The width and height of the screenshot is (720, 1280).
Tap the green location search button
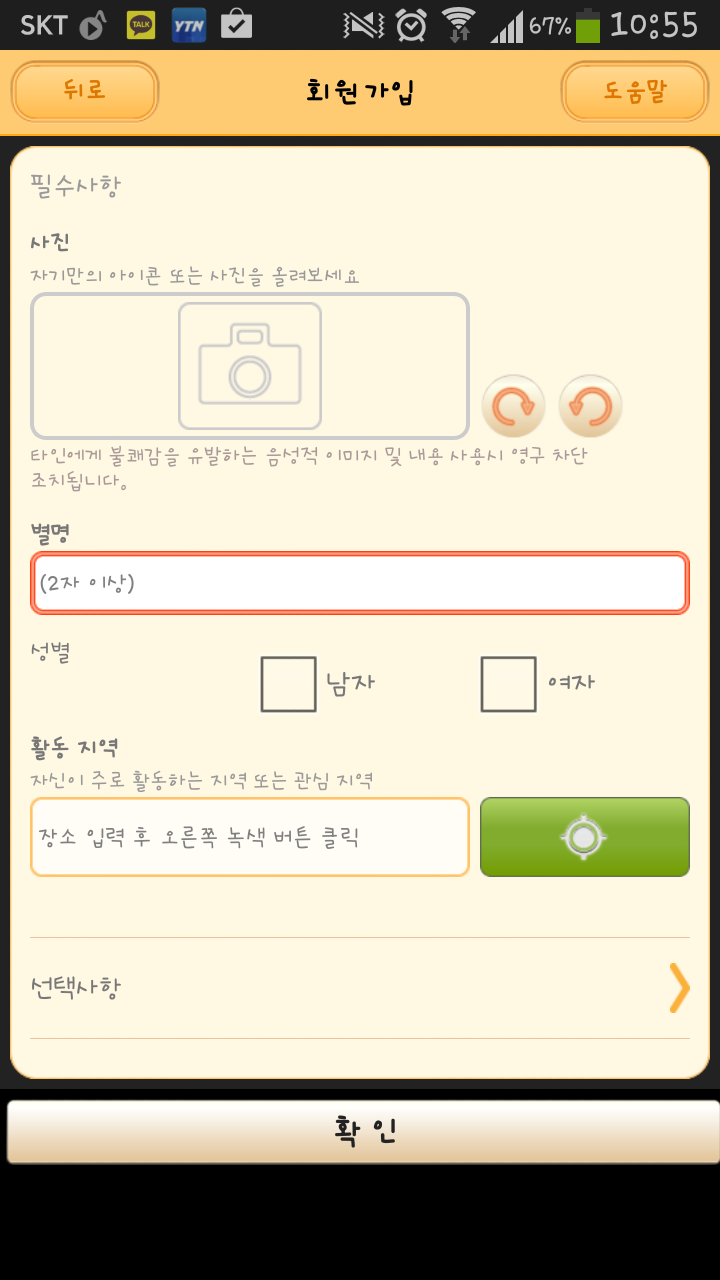coord(585,837)
